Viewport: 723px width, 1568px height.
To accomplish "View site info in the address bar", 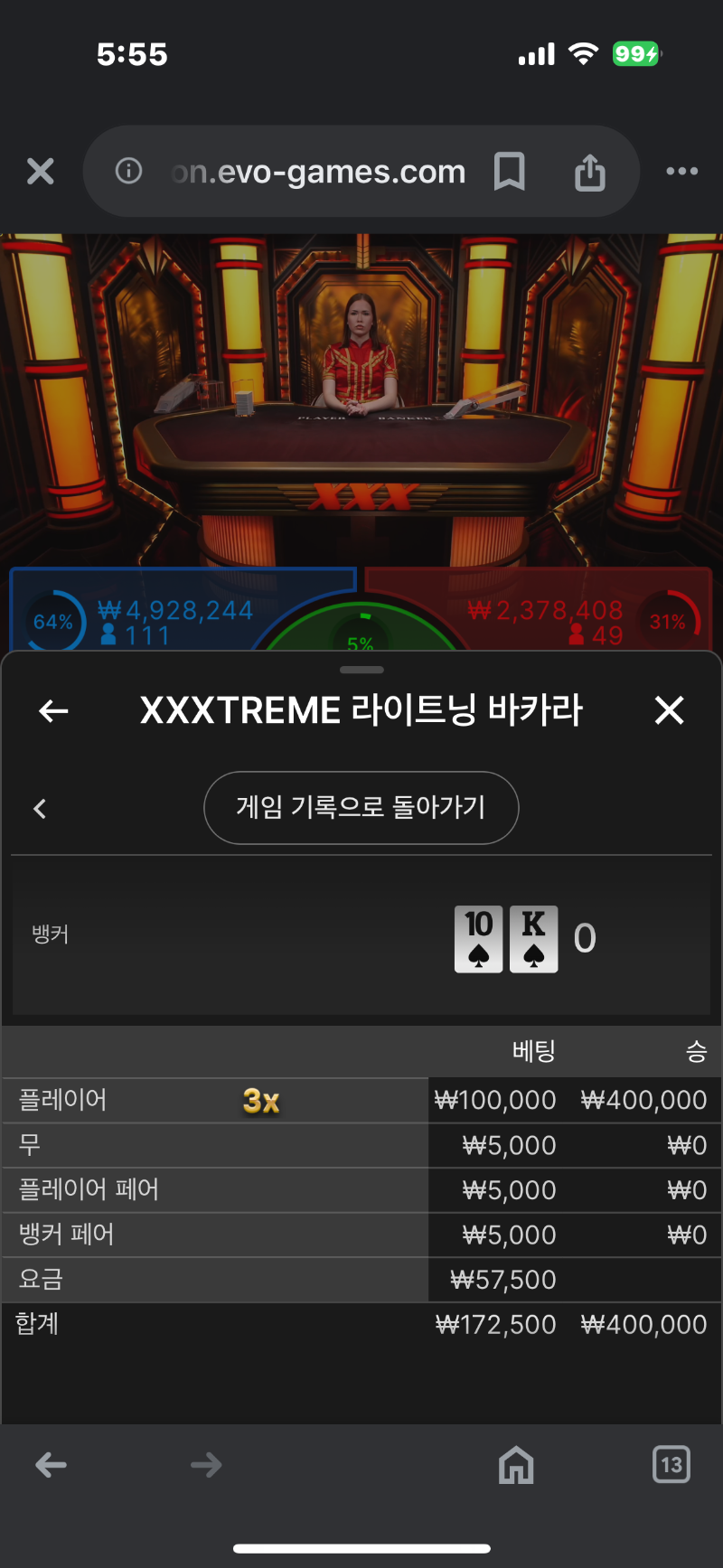I will 128,170.
